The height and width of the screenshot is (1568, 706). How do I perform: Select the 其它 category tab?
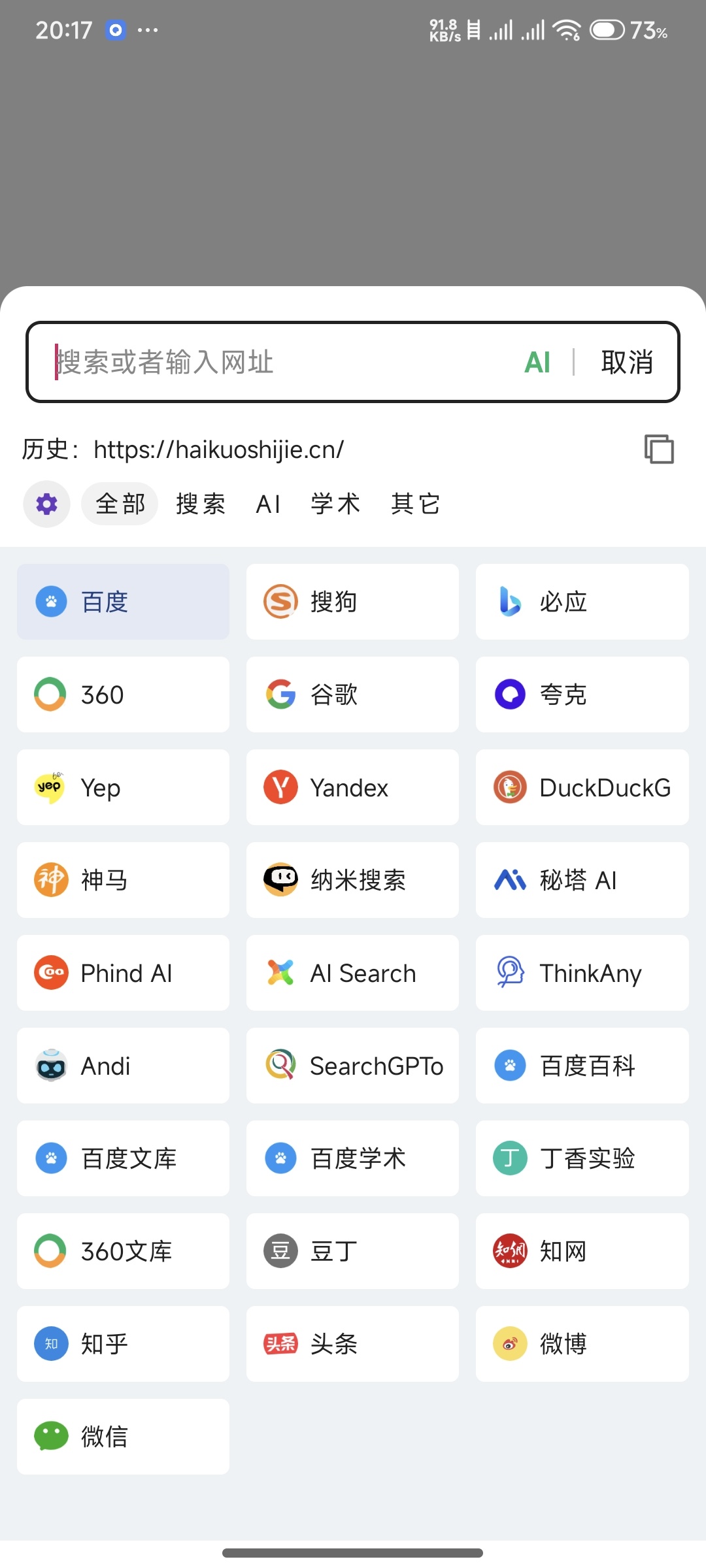416,504
